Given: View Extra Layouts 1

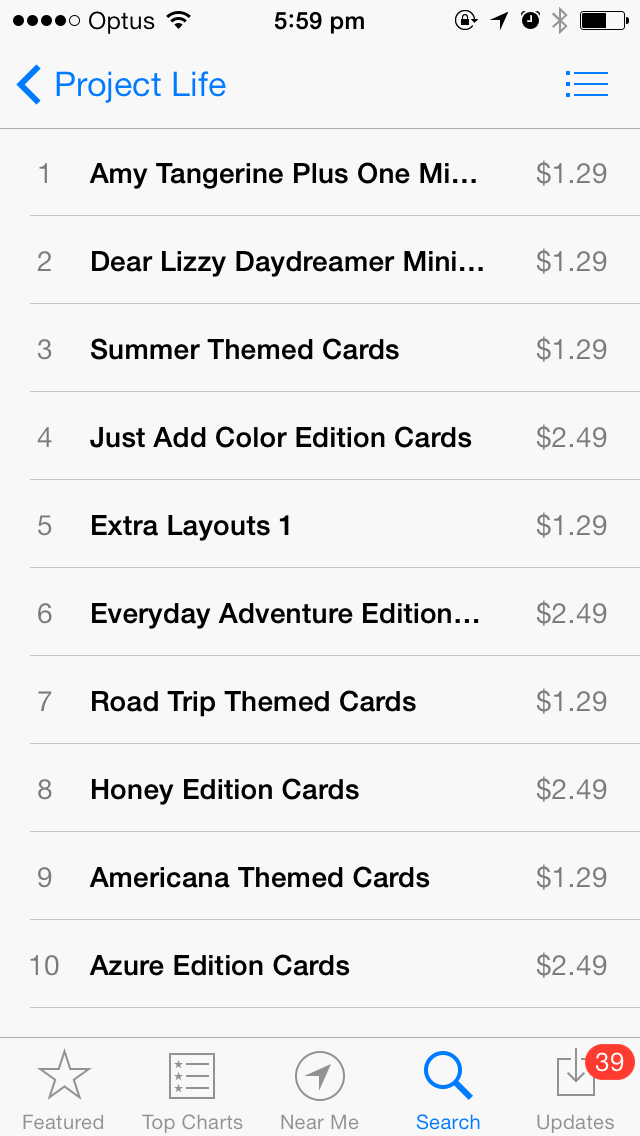Looking at the screenshot, I should pyautogui.click(x=191, y=526).
